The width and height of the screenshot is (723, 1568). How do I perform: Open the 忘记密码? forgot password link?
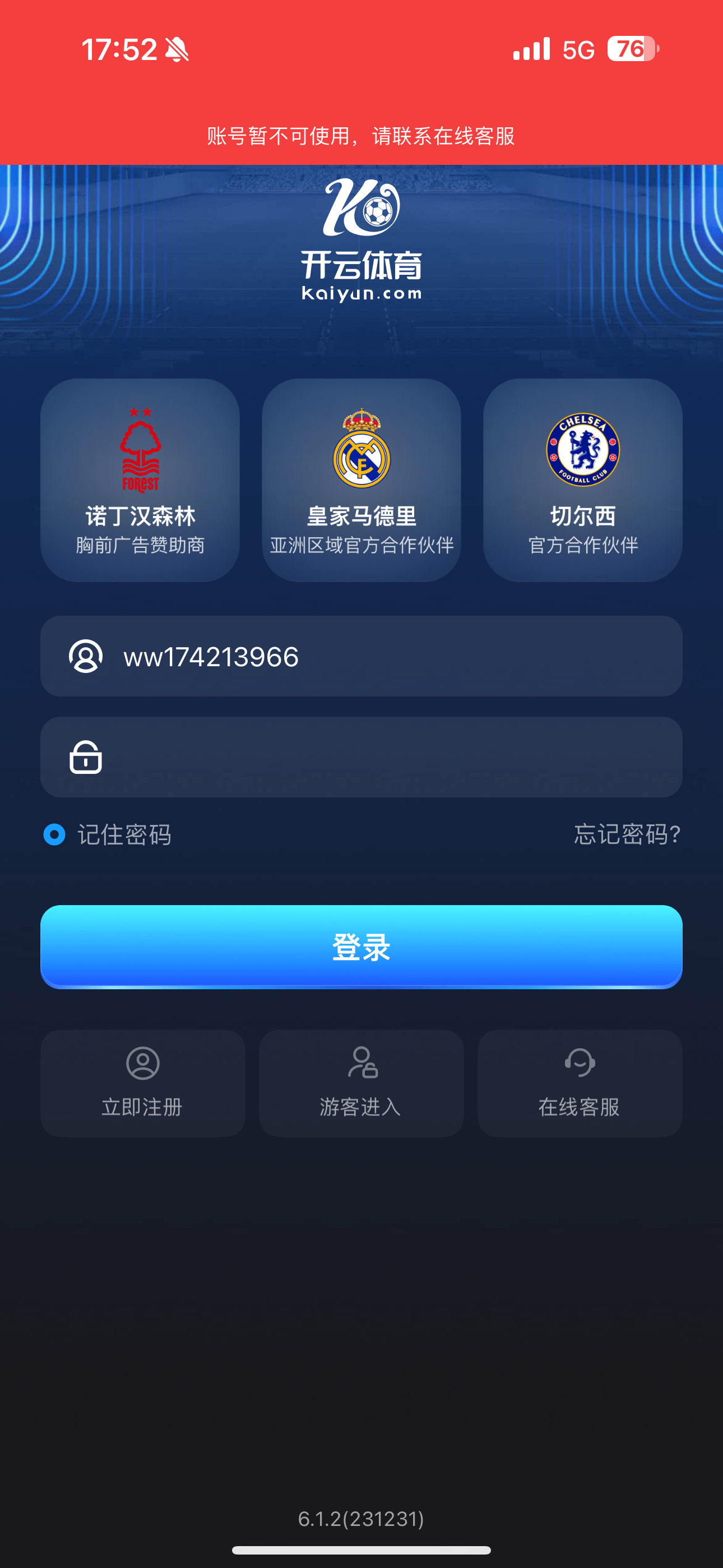[x=627, y=834]
